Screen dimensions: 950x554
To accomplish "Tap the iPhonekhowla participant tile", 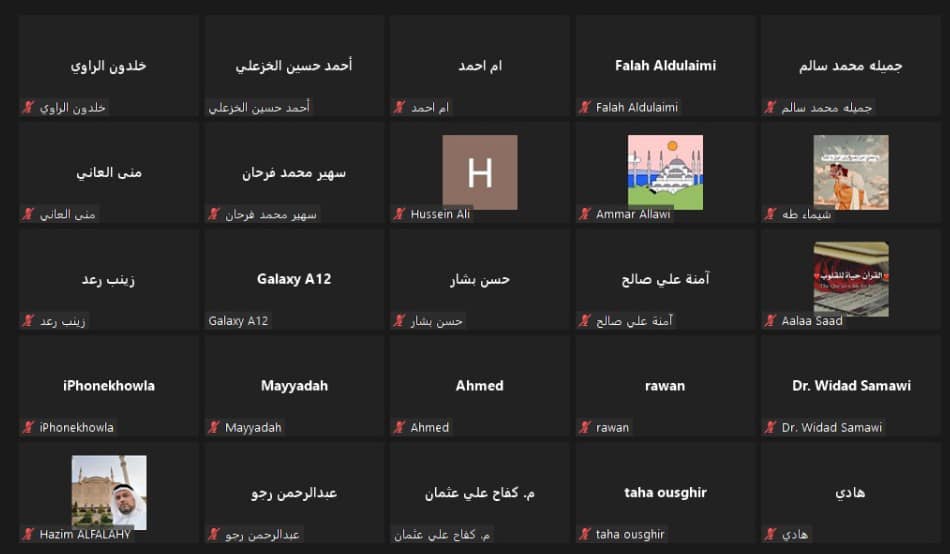I will (x=108, y=386).
